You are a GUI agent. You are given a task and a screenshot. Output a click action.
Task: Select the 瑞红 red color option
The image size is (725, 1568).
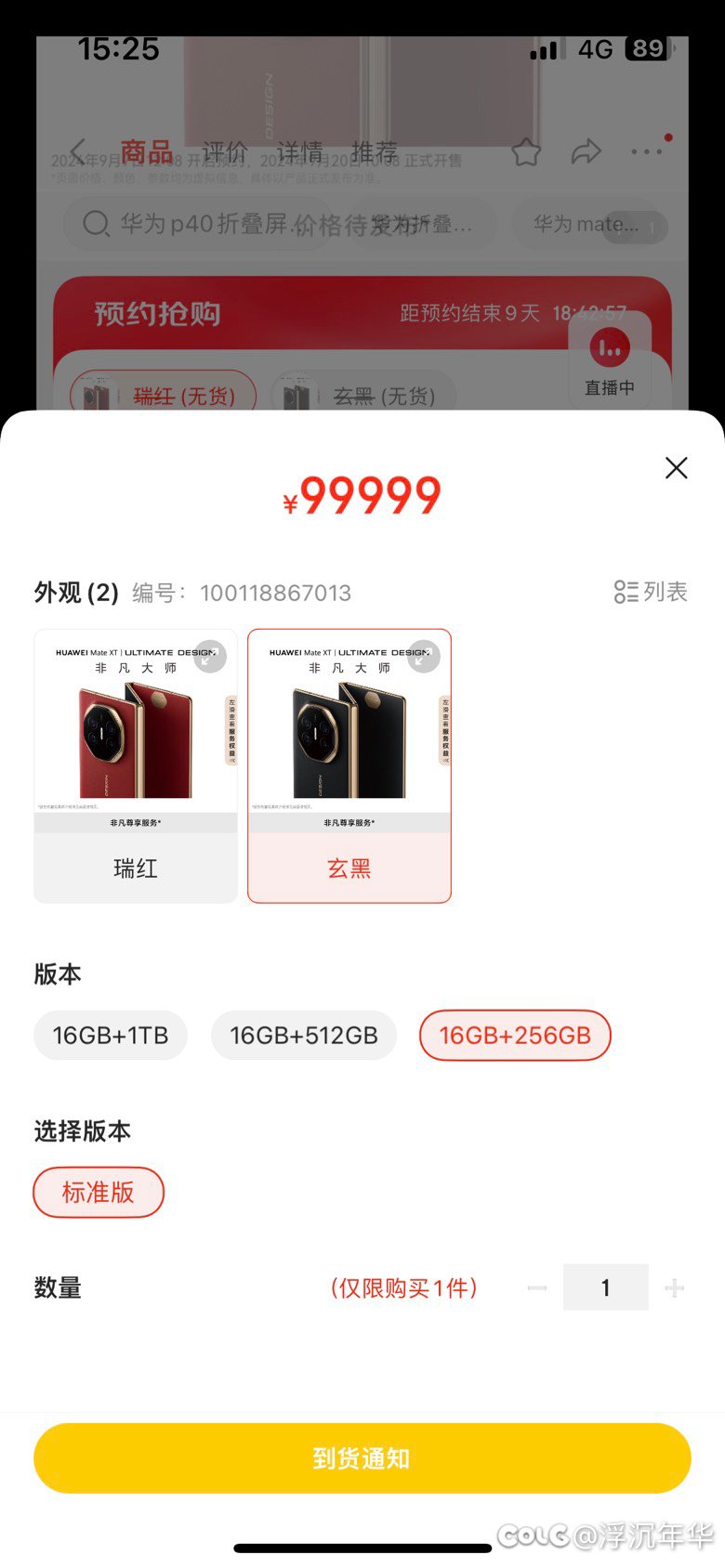pyautogui.click(x=136, y=766)
